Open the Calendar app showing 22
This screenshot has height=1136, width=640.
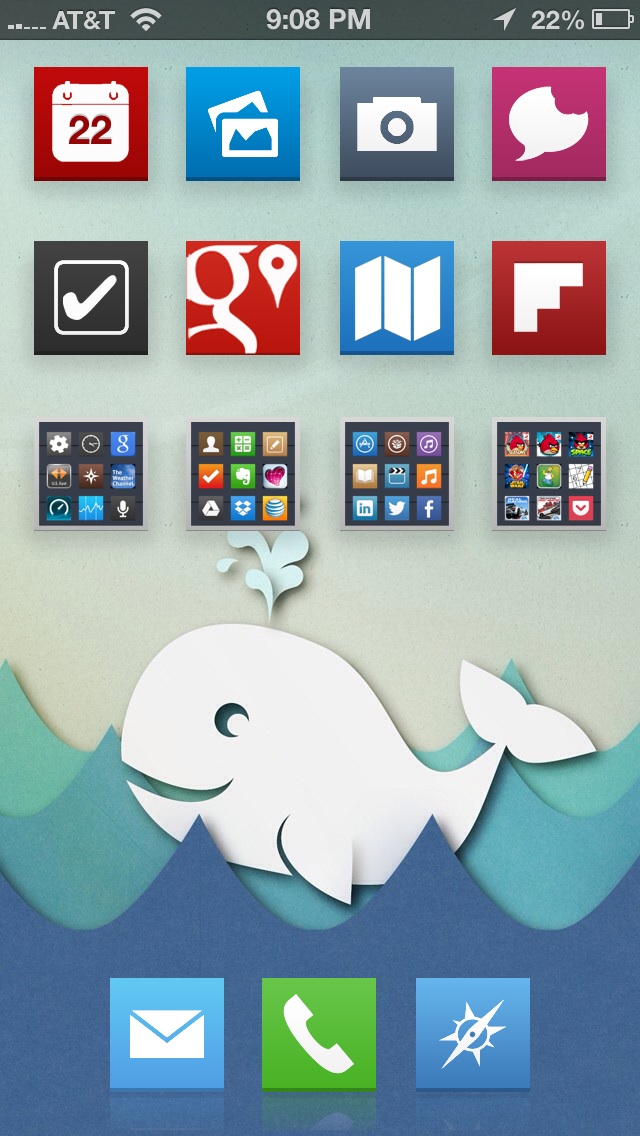tap(91, 124)
